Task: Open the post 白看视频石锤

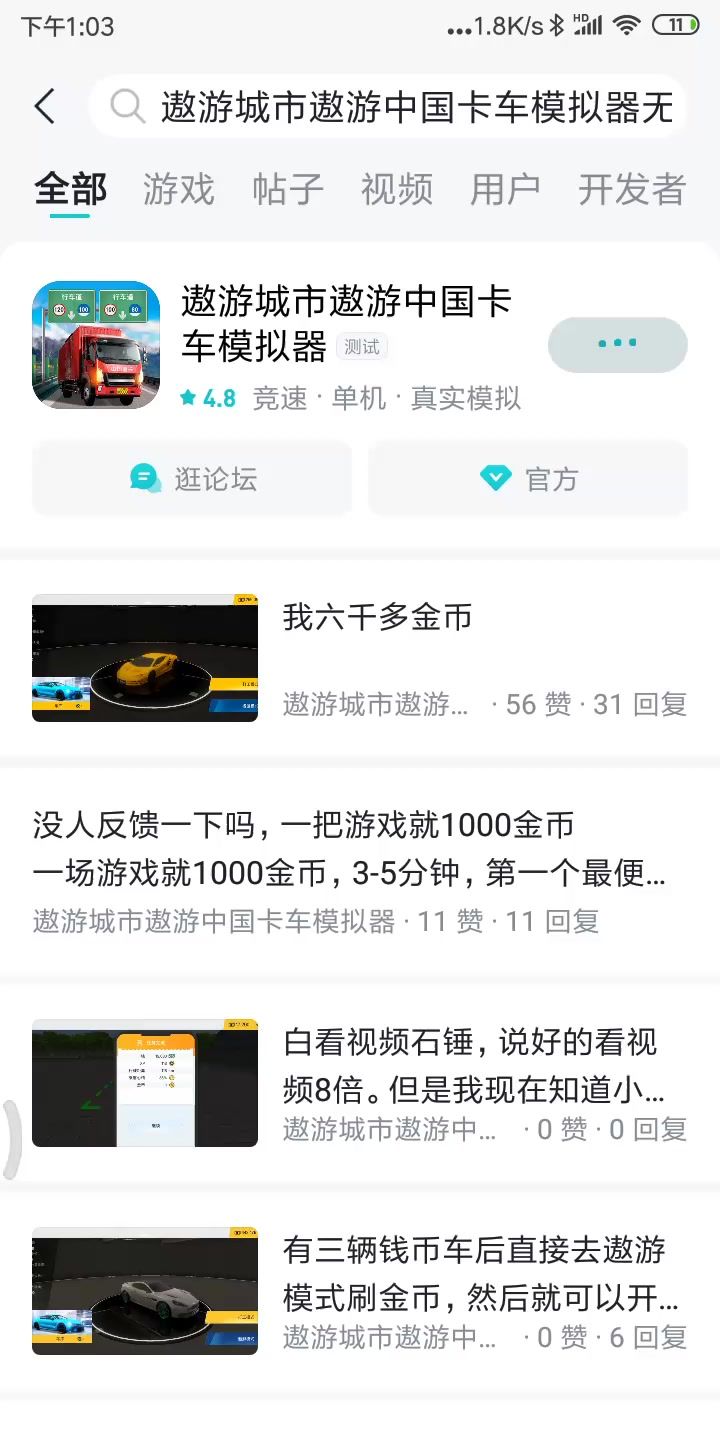Action: coord(470,1066)
